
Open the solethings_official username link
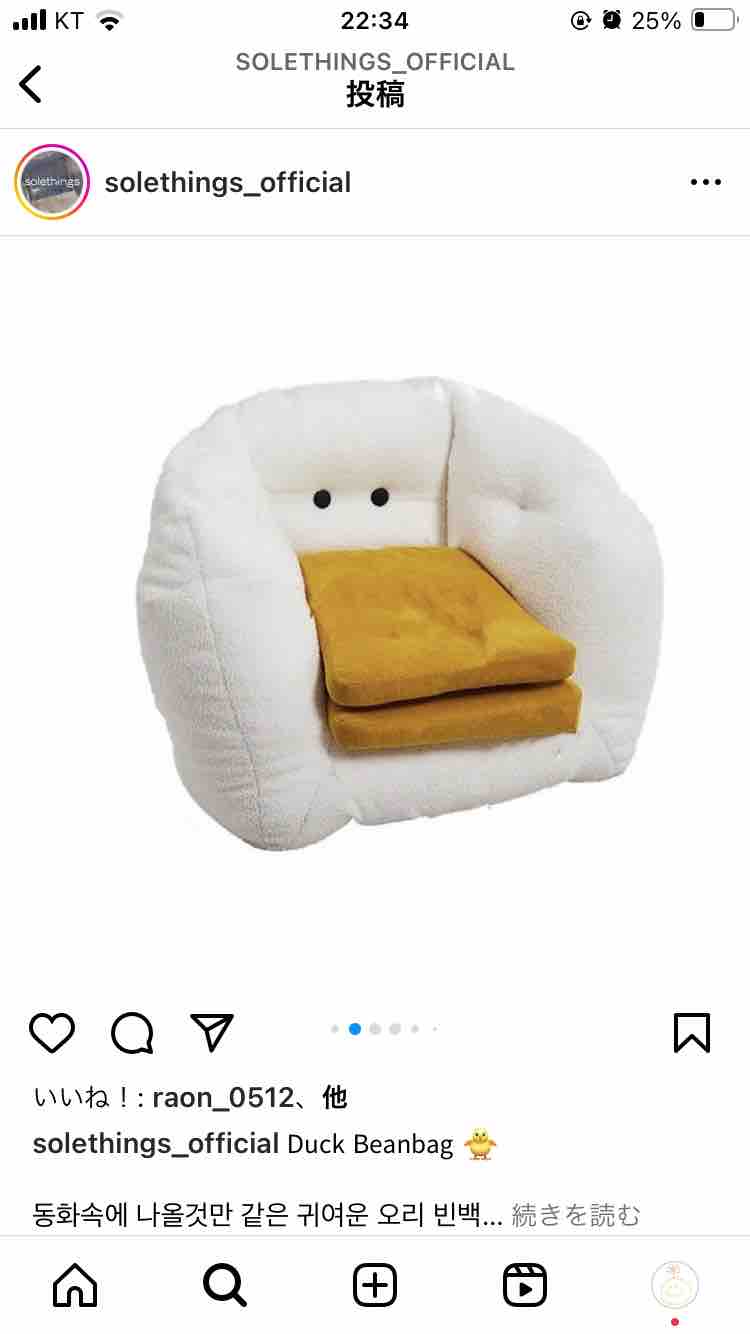point(228,183)
